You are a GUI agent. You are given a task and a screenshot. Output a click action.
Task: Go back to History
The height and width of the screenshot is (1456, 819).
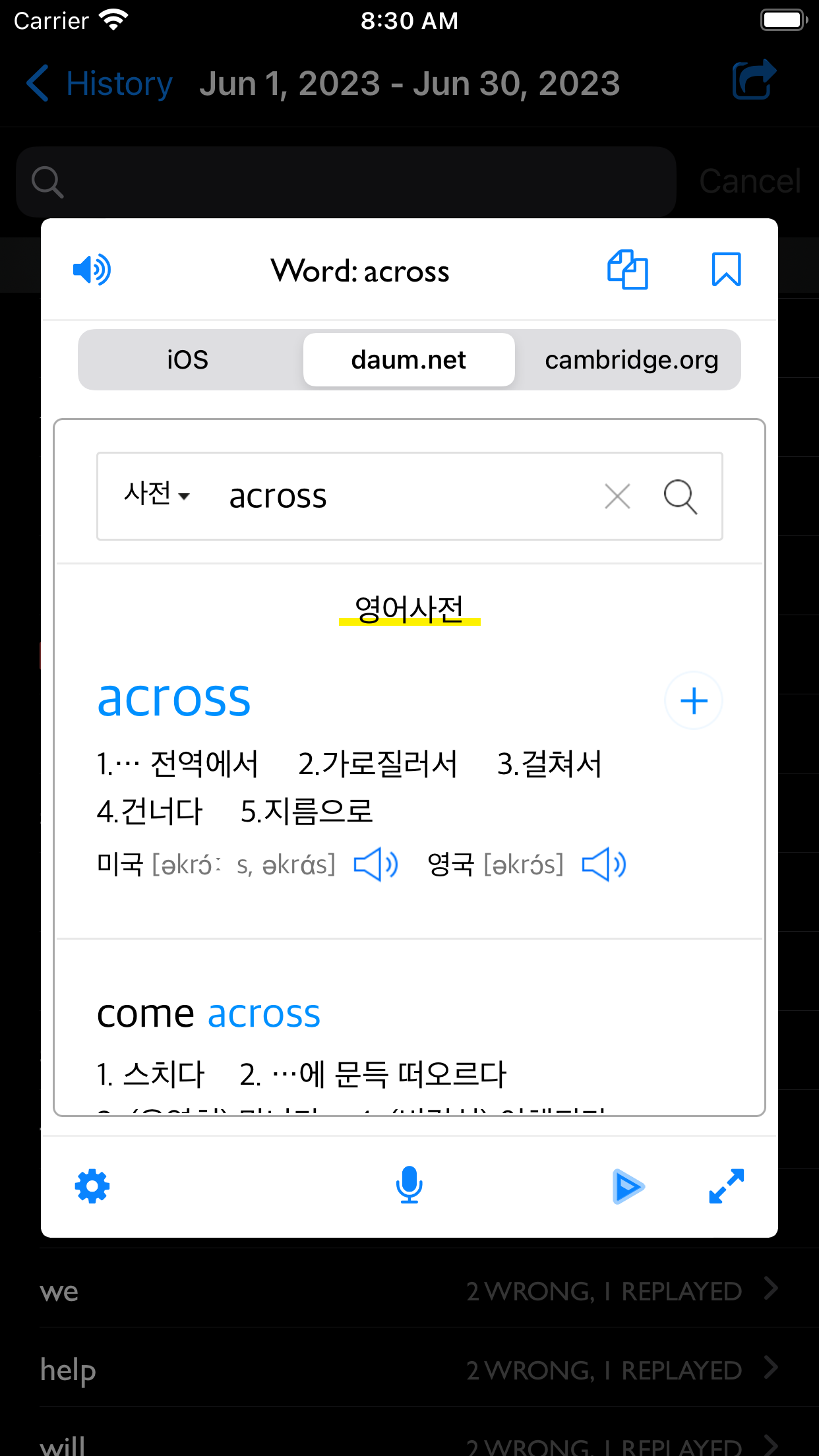(99, 84)
